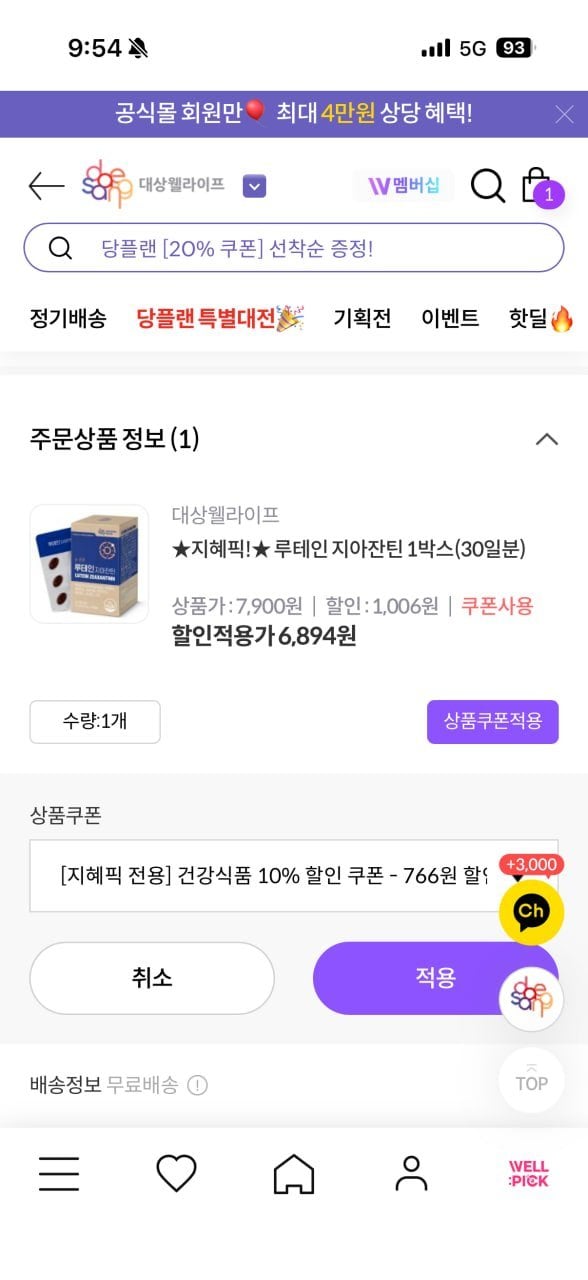
Task: Collapse the 주문상품 정보 section
Action: pos(547,438)
